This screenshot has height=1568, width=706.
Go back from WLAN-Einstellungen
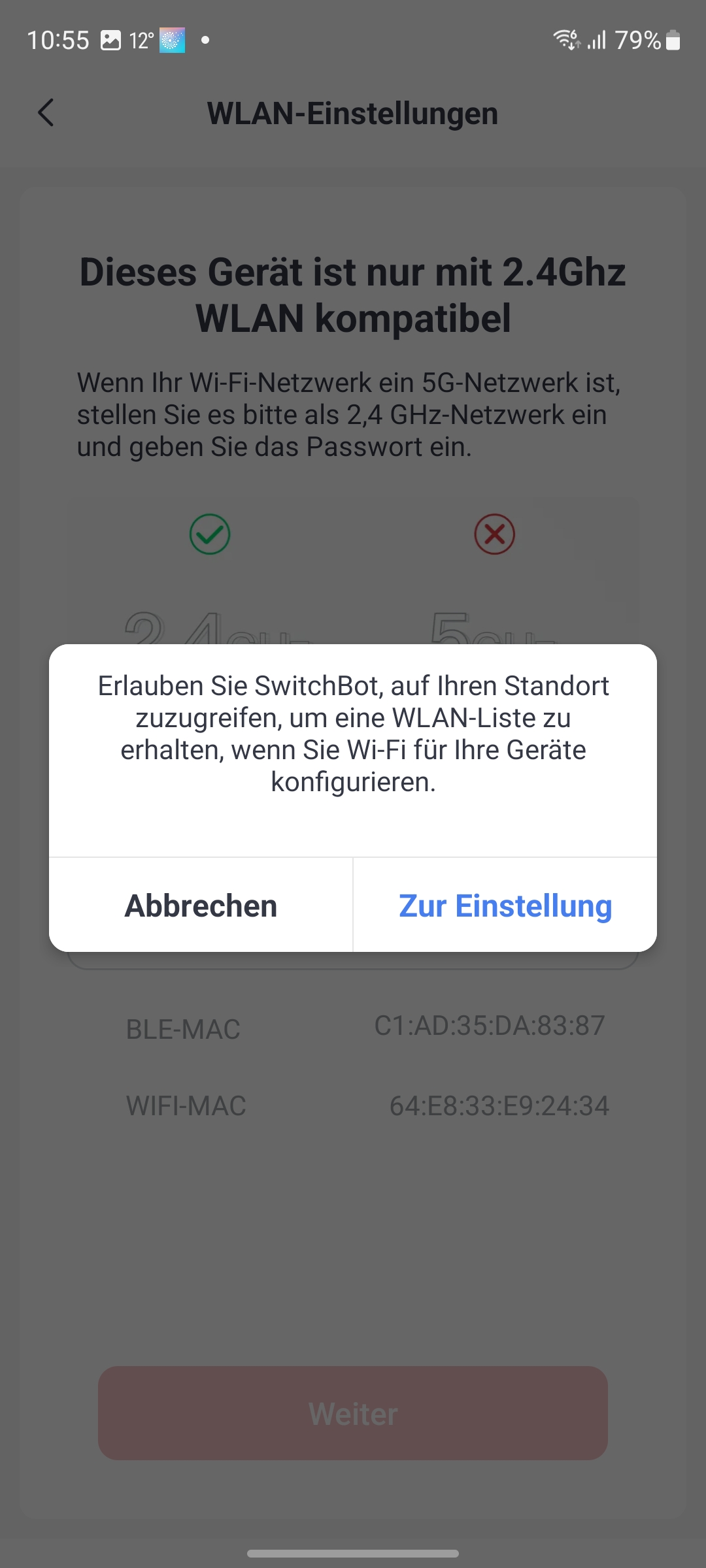(x=46, y=113)
